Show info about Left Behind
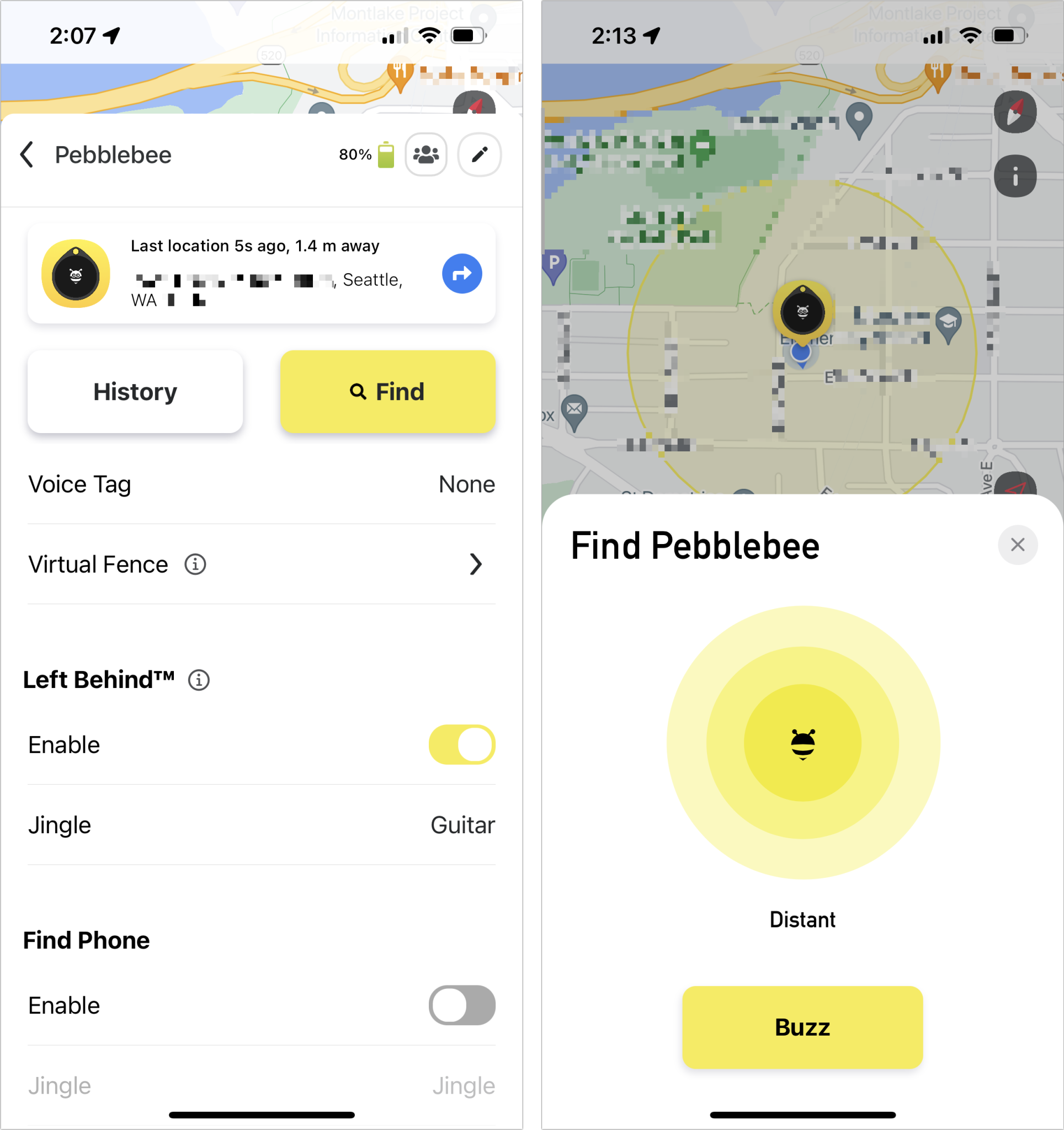Screen dimensions: 1064x1130 click(x=199, y=680)
